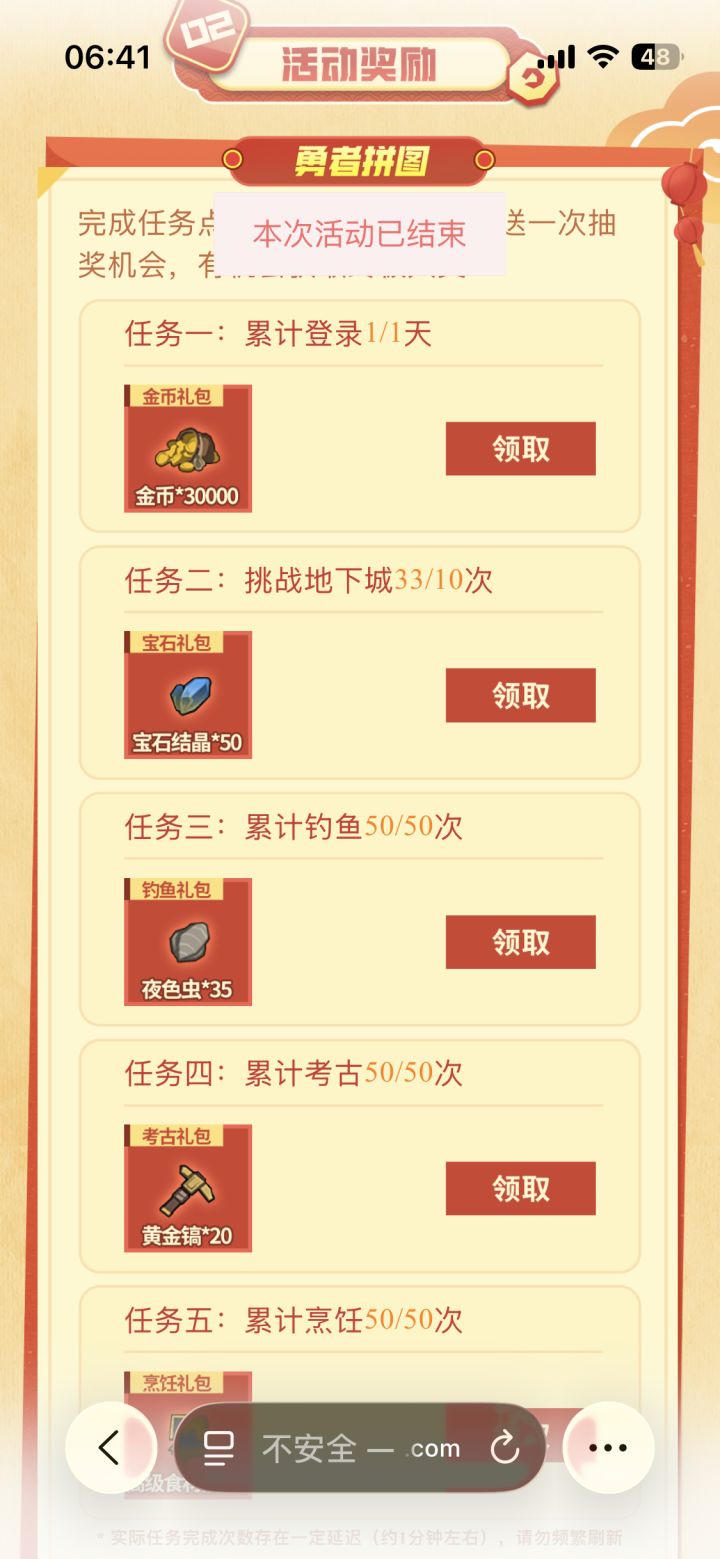Claim the dungeon challenge 领取 reward
Image resolution: width=720 pixels, height=1559 pixels.
tap(520, 695)
